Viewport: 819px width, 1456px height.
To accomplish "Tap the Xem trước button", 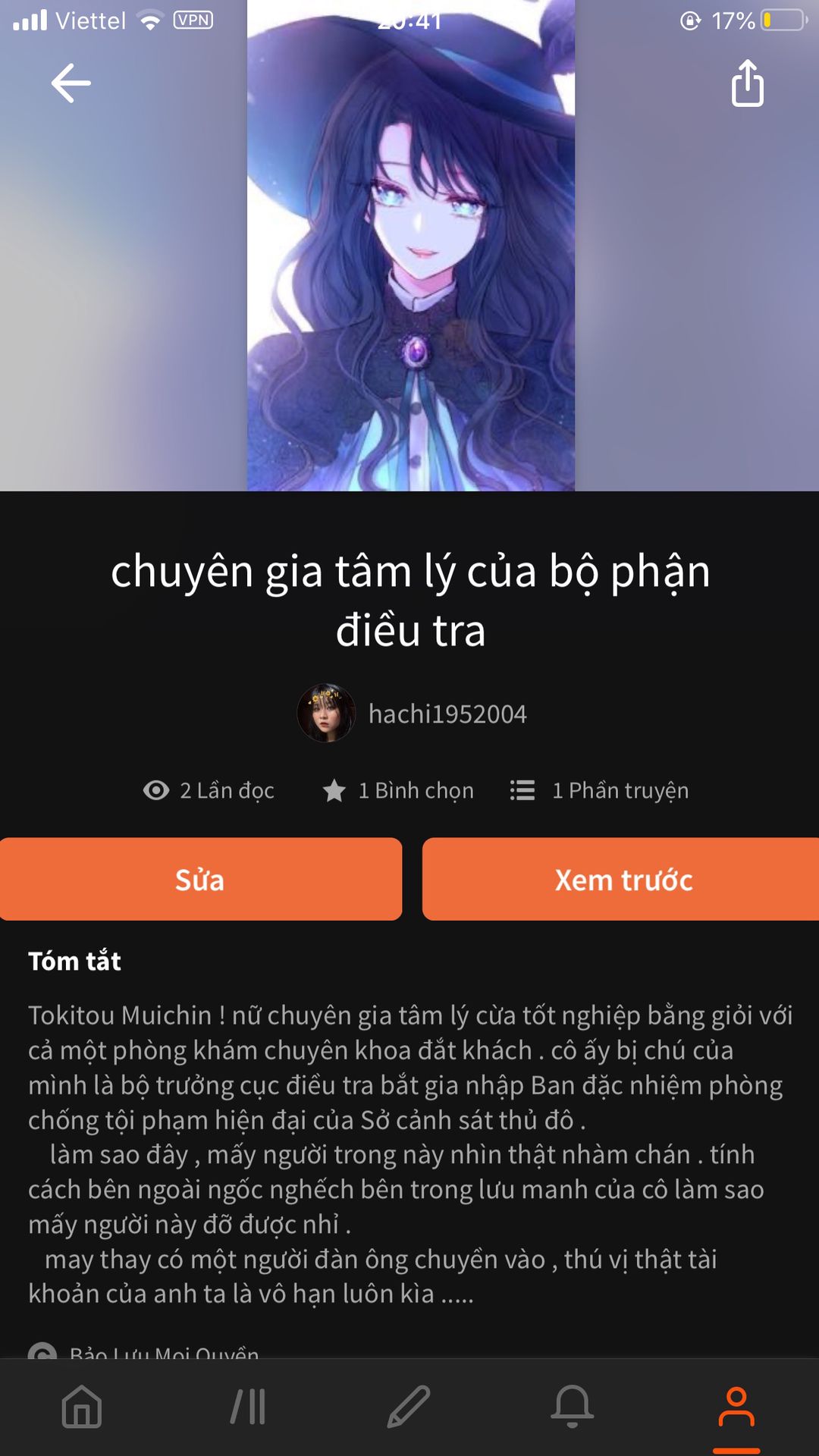I will pos(621,879).
